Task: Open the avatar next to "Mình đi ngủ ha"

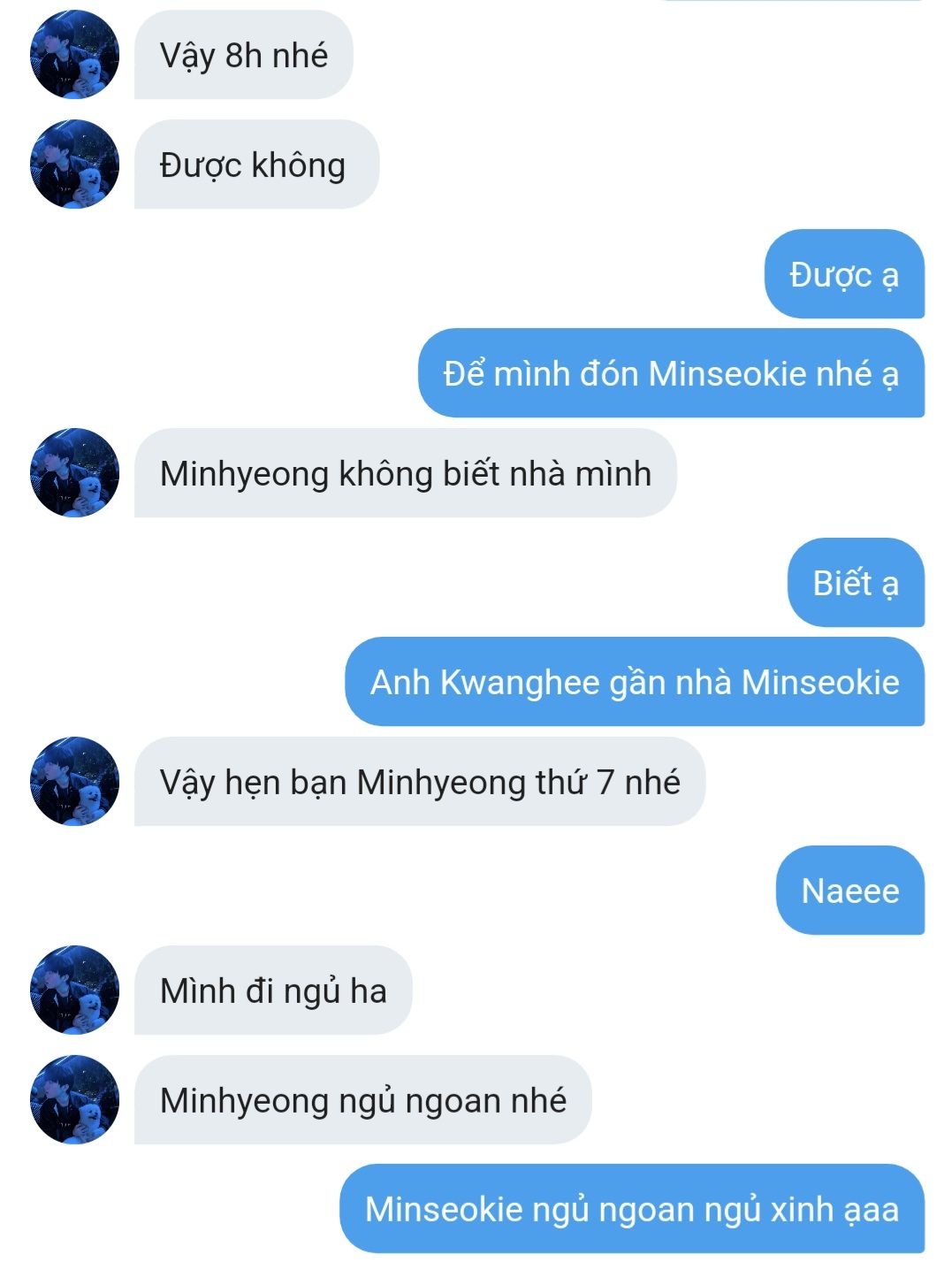Action: [x=74, y=991]
